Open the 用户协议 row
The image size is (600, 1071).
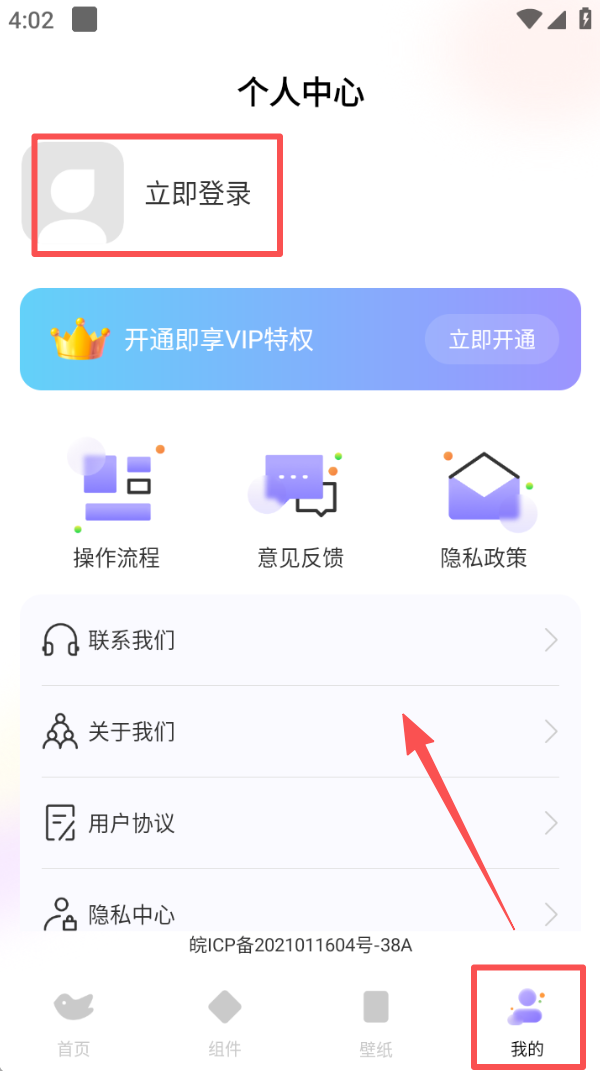(300, 824)
